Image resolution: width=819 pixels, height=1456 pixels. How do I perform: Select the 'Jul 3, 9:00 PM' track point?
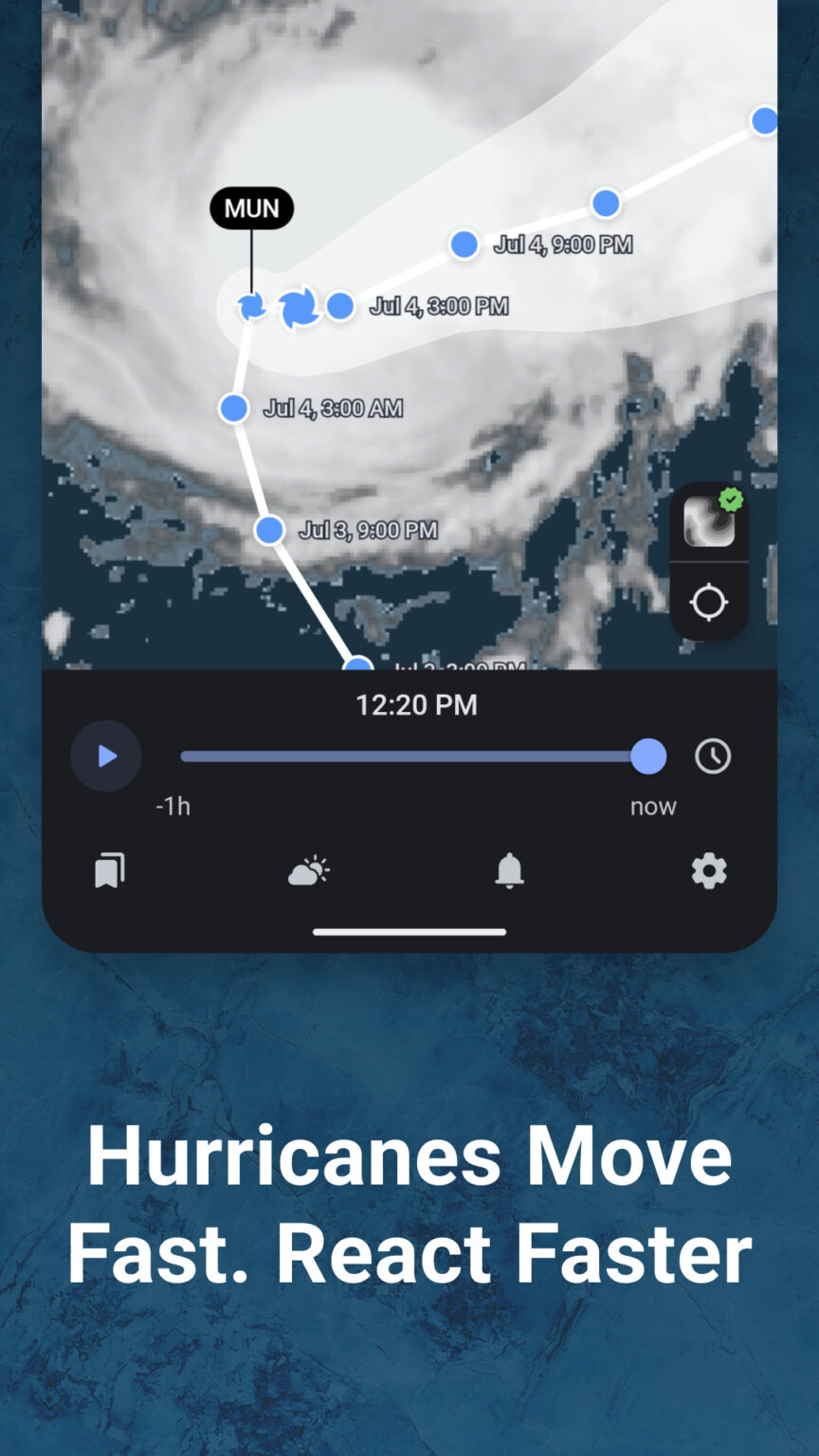pyautogui.click(x=268, y=530)
